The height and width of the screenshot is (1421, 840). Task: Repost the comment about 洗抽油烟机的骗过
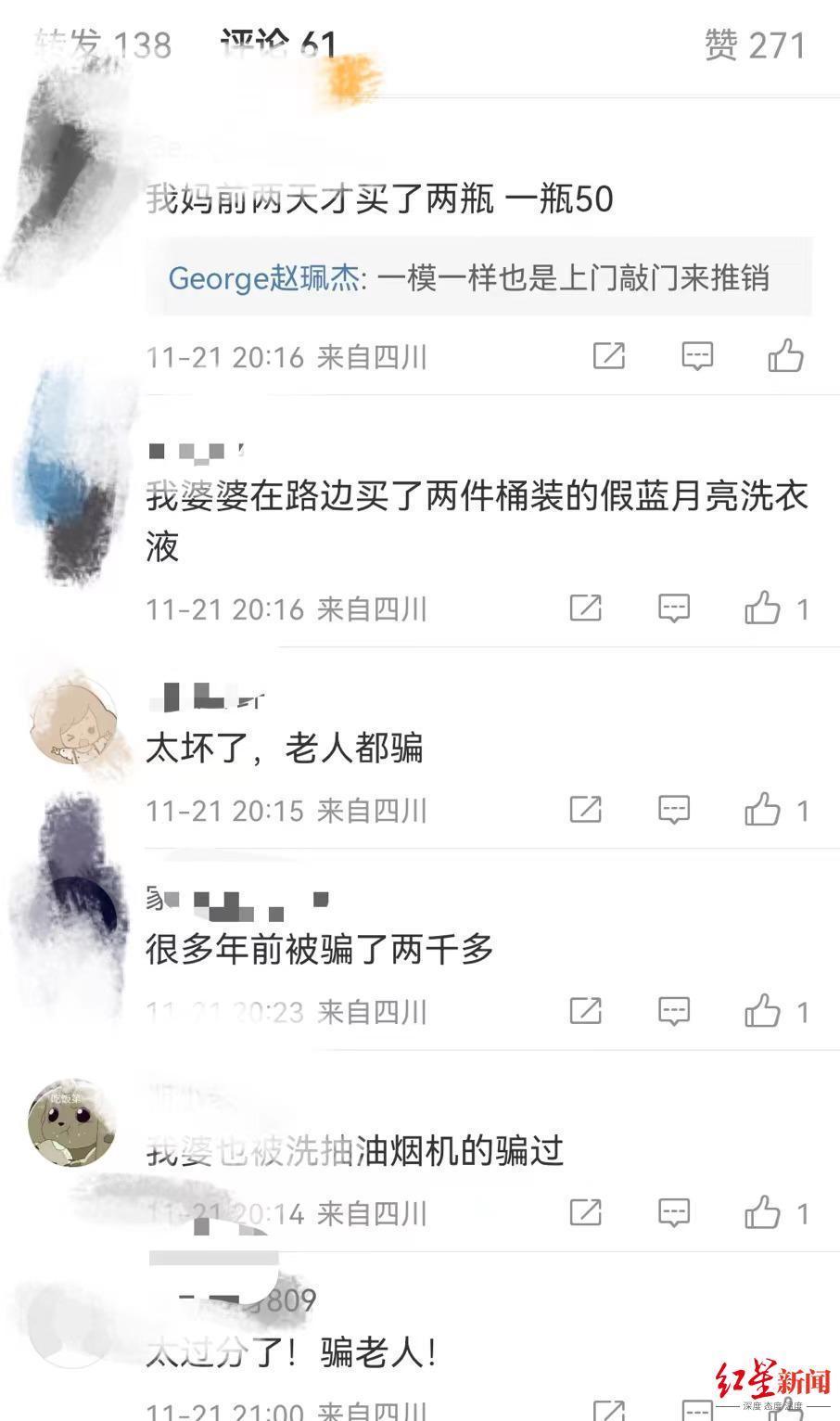pos(586,1212)
